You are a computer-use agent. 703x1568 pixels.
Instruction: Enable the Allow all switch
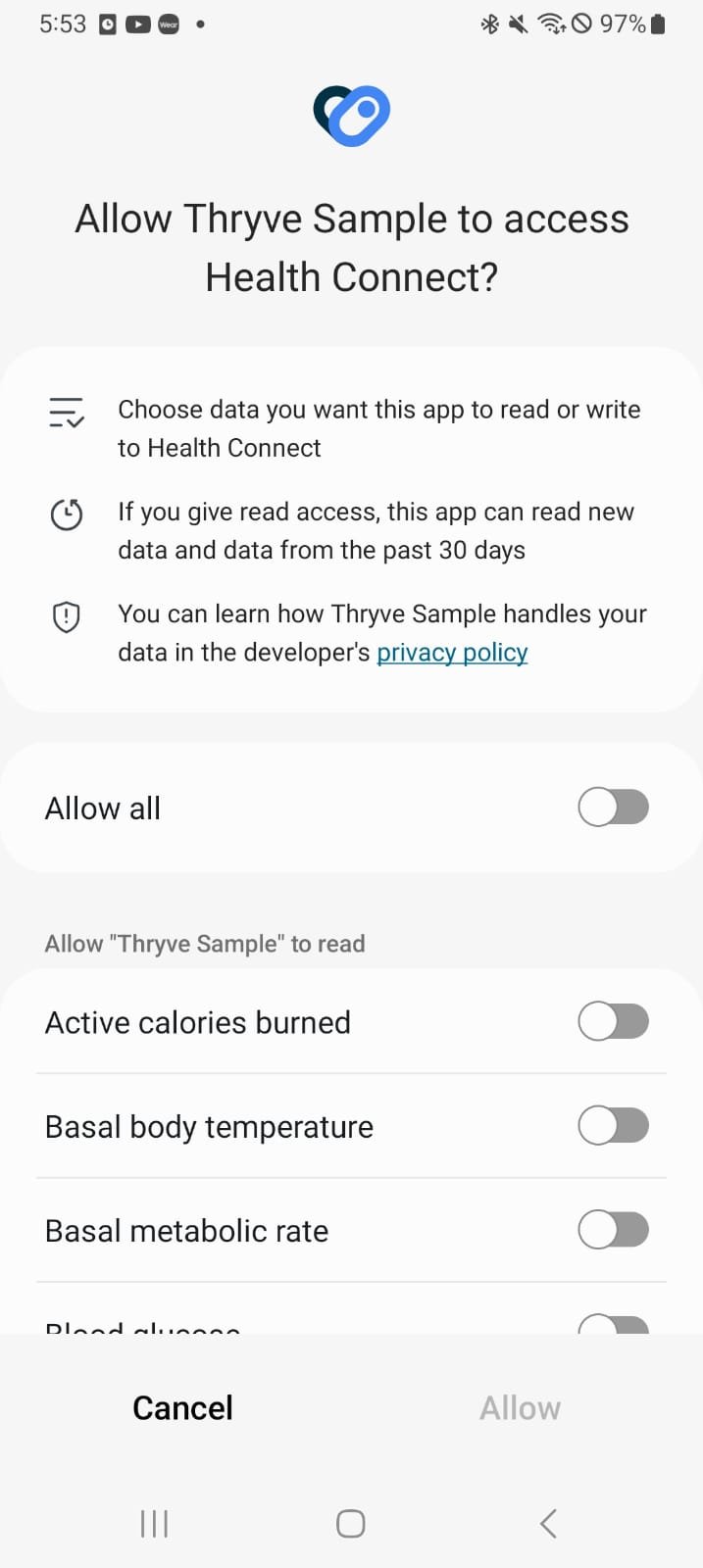613,808
